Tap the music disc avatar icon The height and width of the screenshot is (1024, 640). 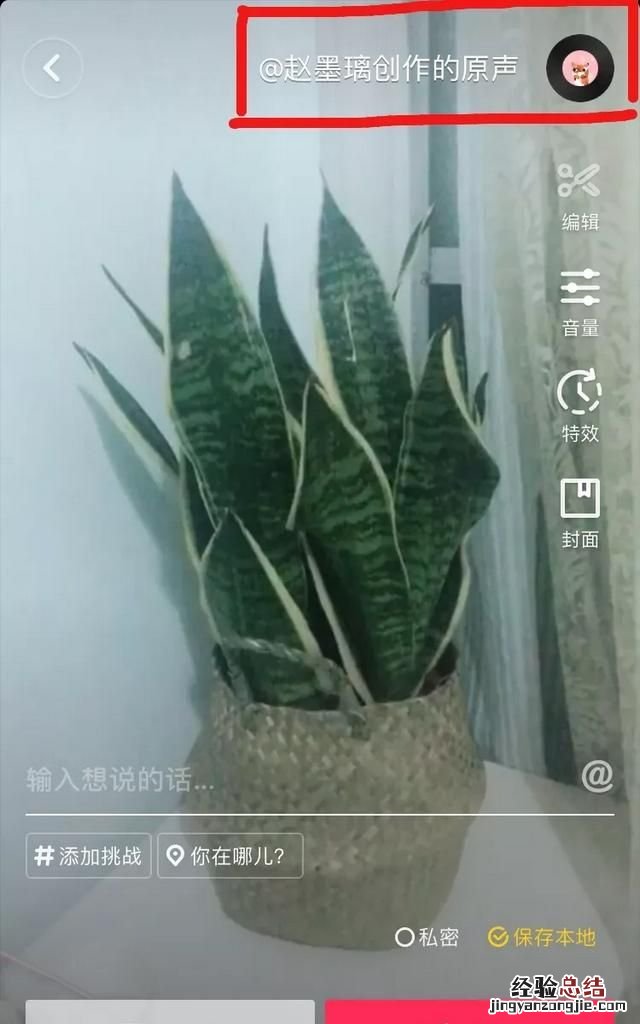[579, 68]
